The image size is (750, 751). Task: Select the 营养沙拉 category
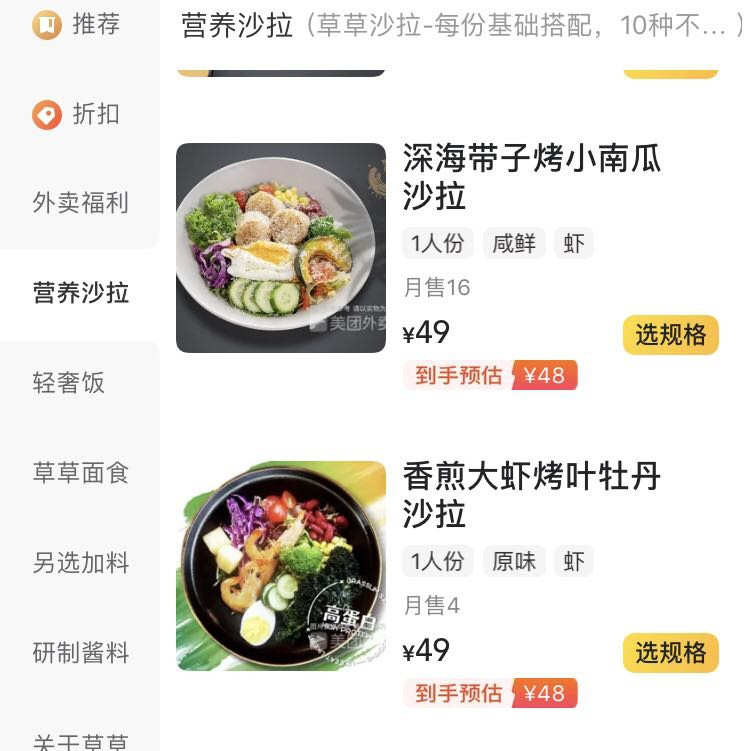click(x=80, y=293)
